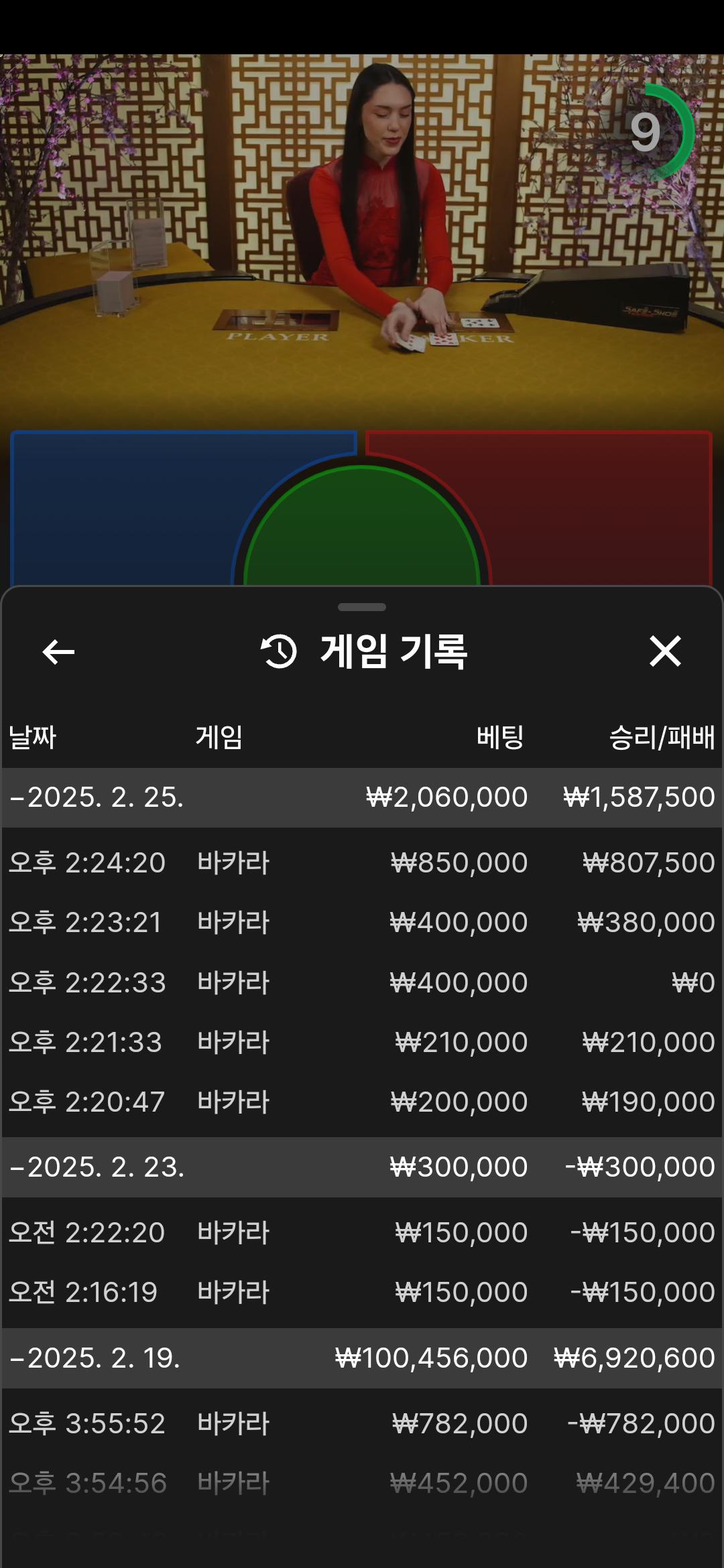Open the 오후 2:20:47 바카라 record
The height and width of the screenshot is (1568, 724).
click(x=362, y=1102)
